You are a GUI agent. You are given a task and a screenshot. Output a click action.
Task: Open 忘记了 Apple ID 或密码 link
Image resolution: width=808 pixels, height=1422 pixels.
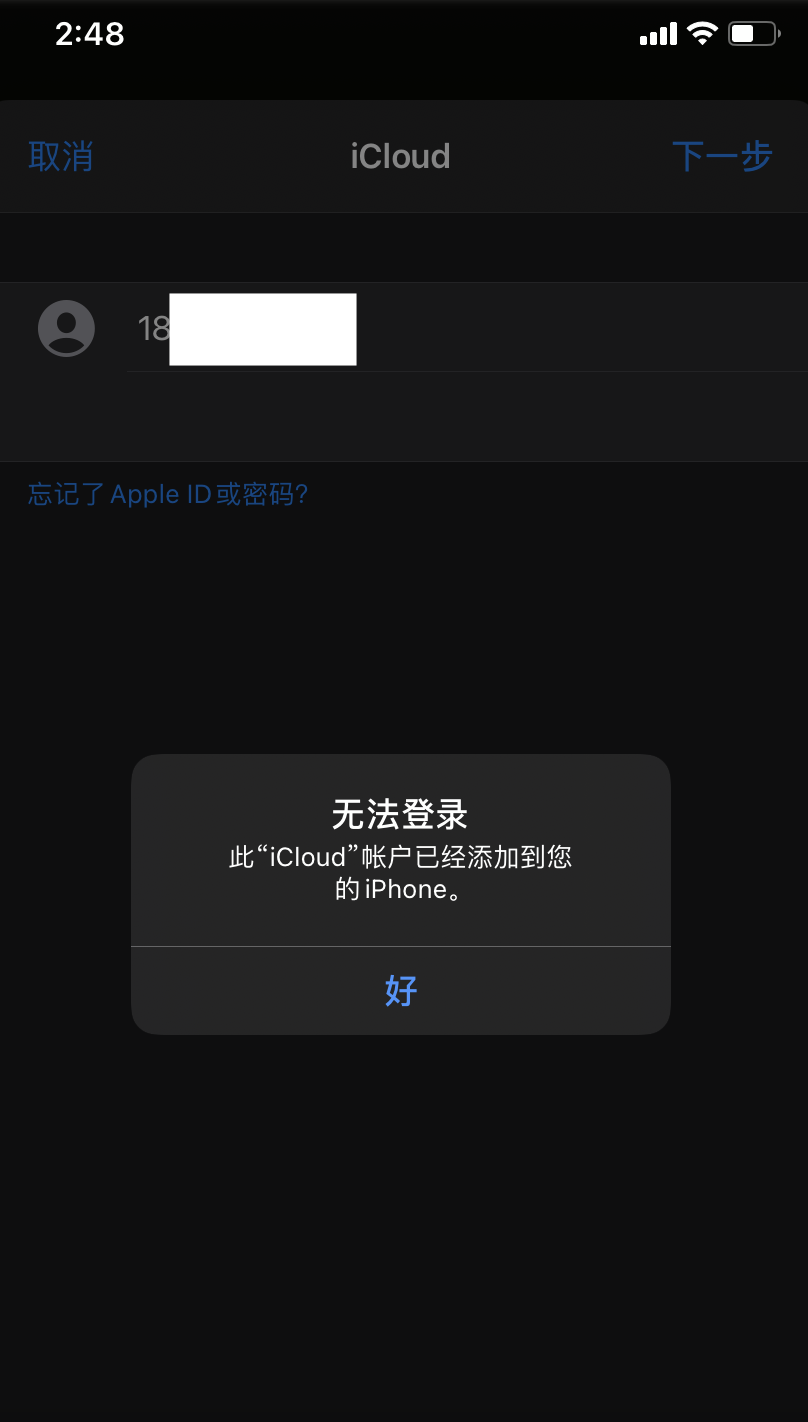click(168, 494)
